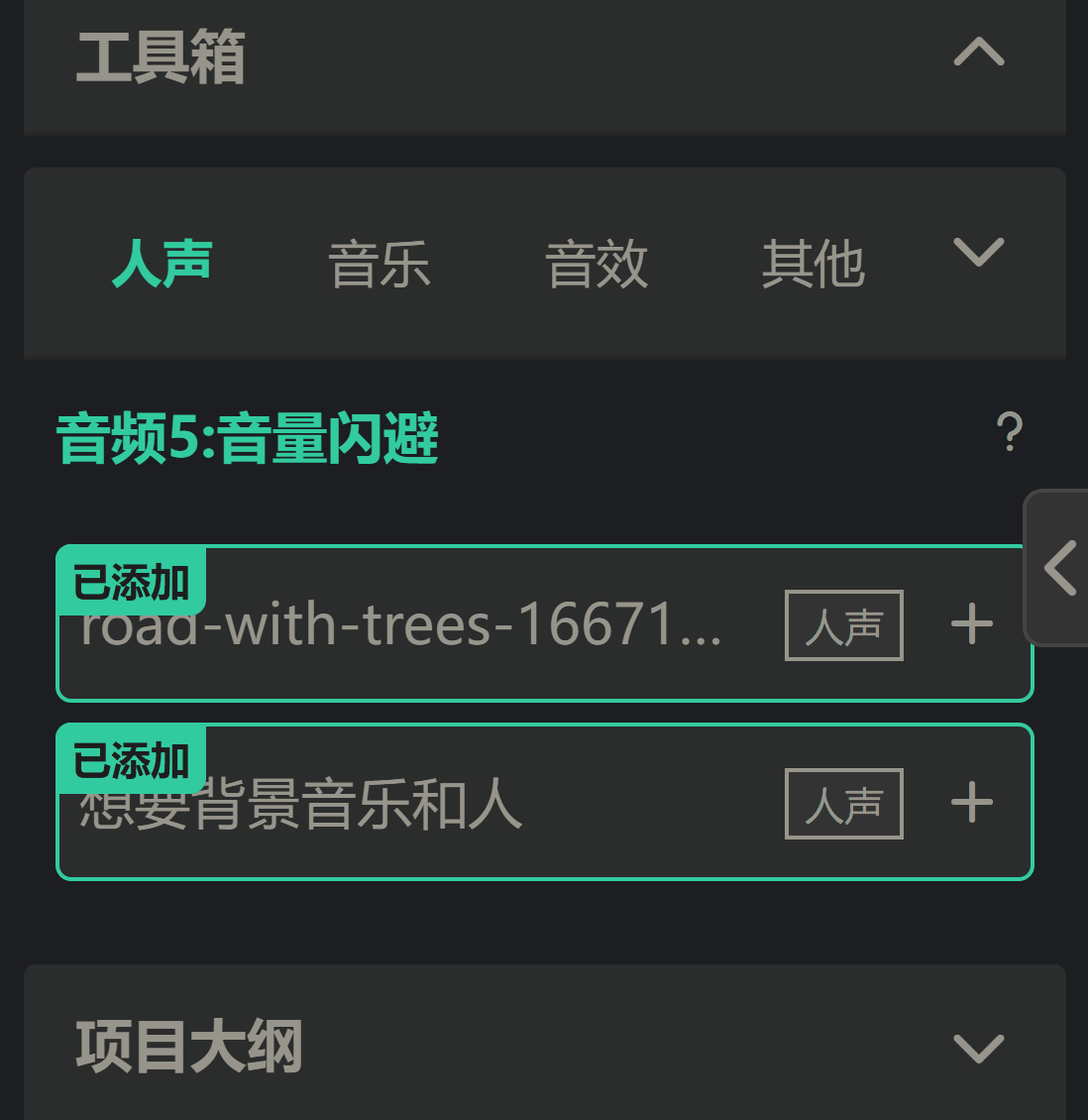The height and width of the screenshot is (1120, 1088).
Task: Switch to the 音效 tab
Action: click(x=597, y=264)
